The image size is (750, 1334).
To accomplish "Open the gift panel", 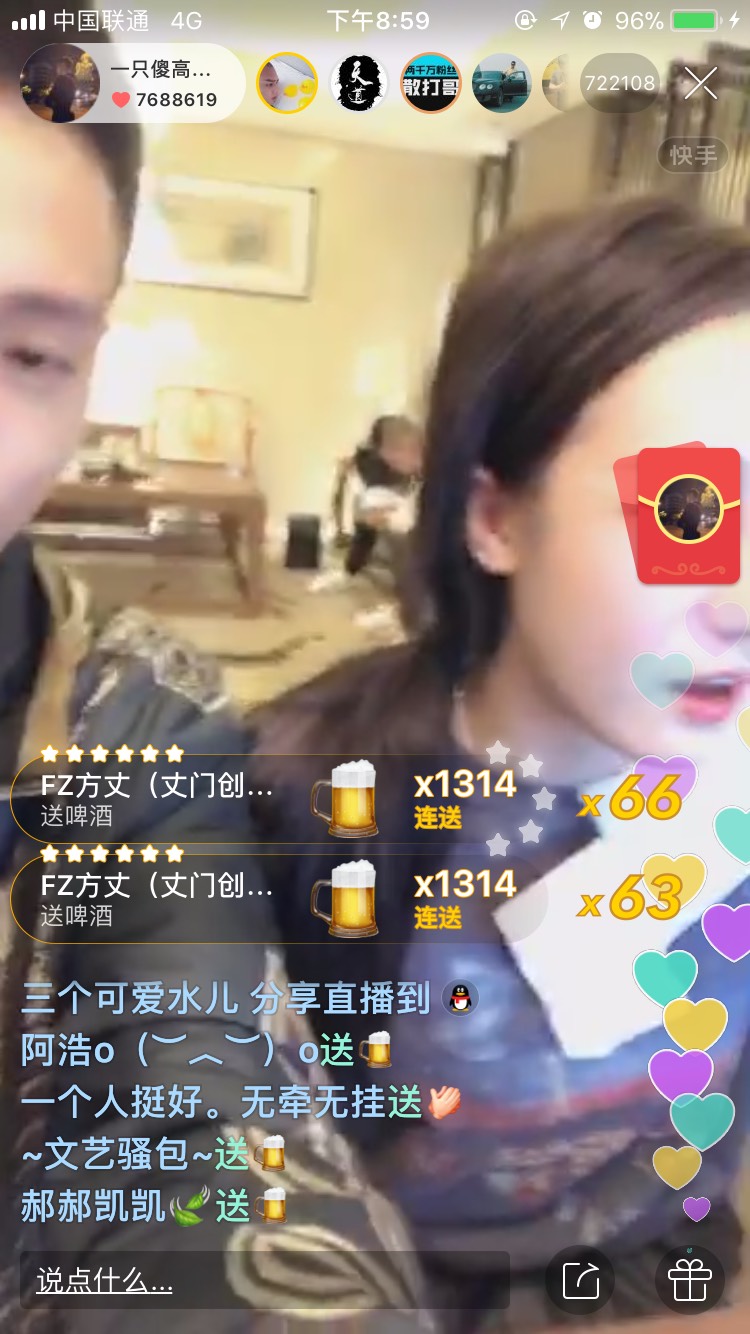I will (x=689, y=1280).
